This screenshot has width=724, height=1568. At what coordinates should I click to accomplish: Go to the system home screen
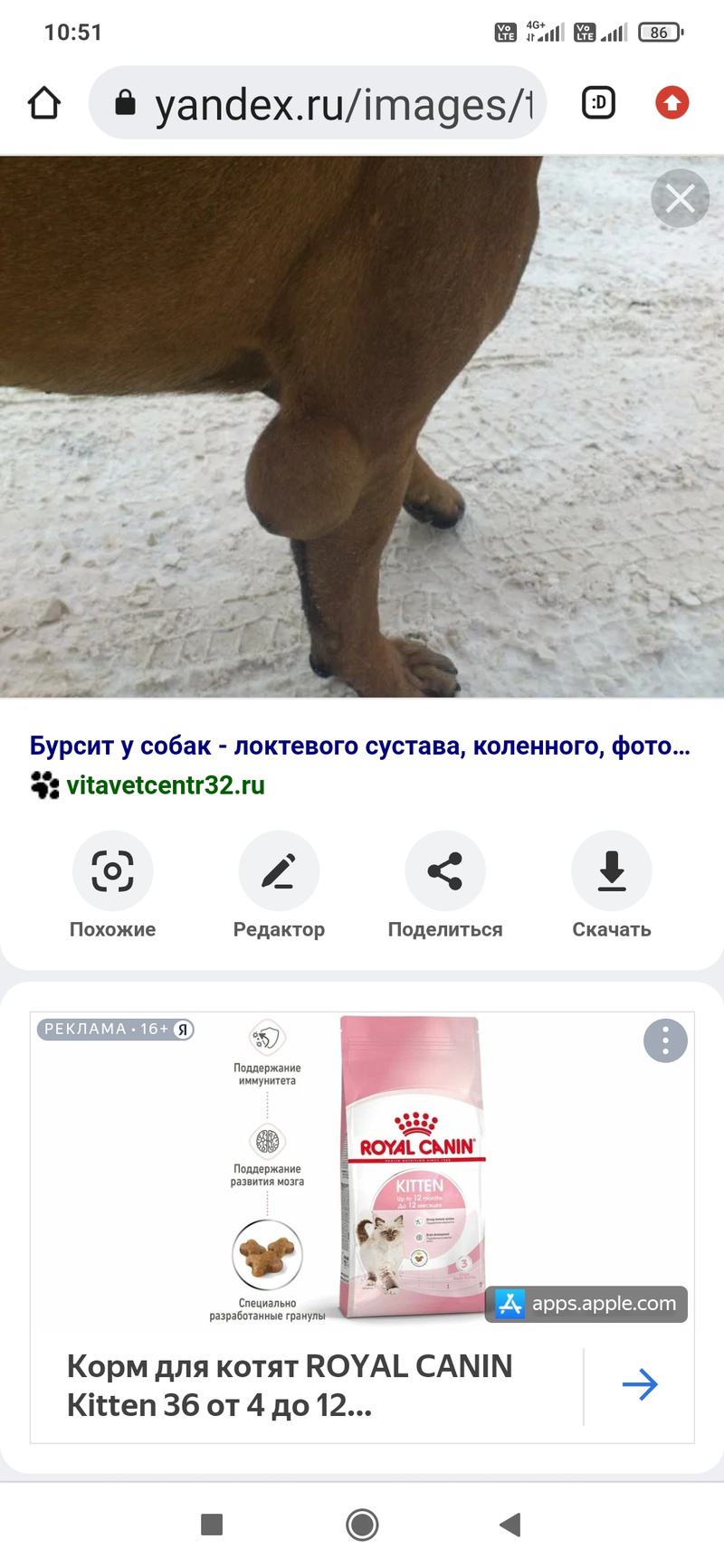click(x=362, y=1525)
